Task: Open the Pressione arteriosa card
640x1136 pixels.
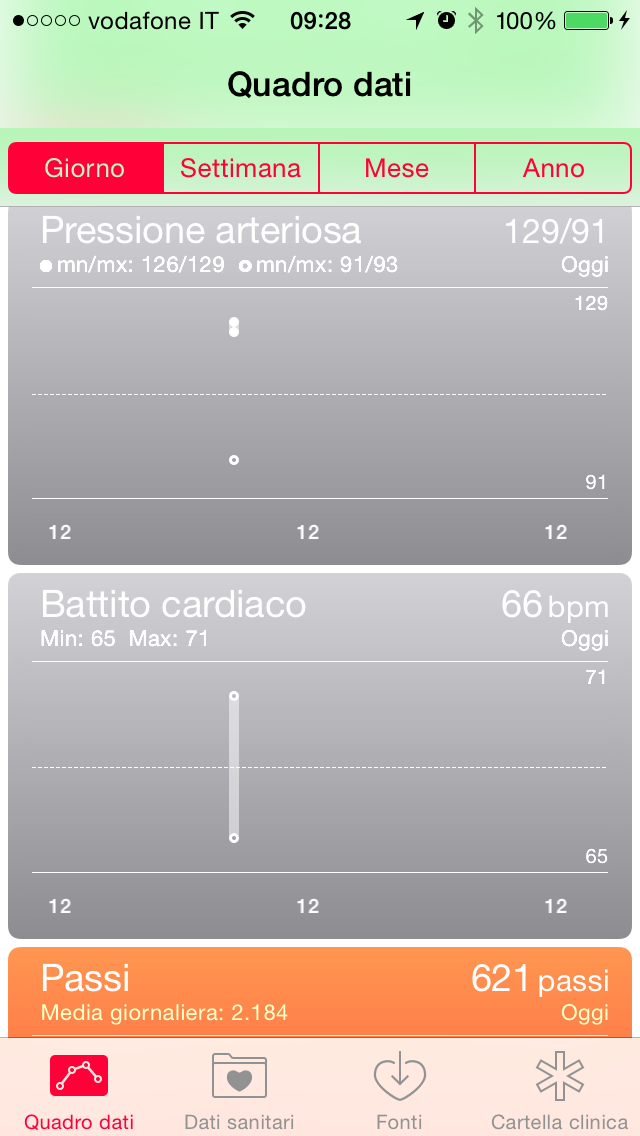Action: 320,385
